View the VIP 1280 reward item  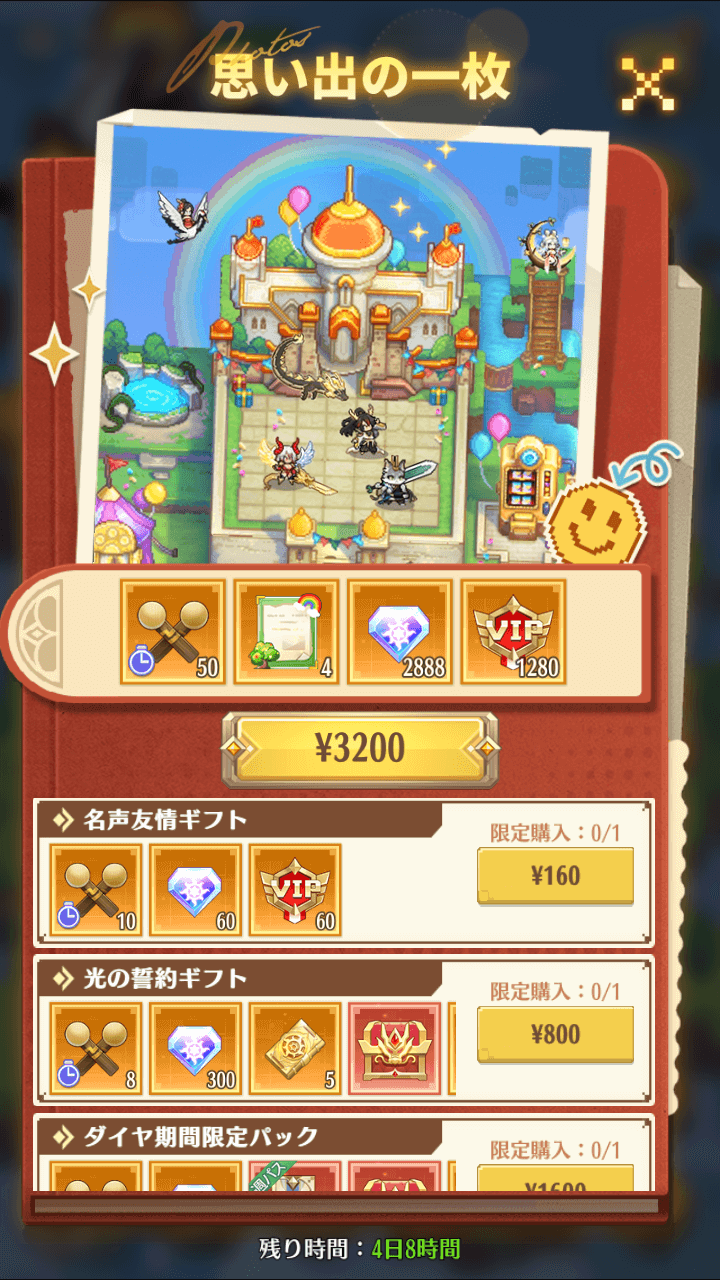[x=514, y=632]
